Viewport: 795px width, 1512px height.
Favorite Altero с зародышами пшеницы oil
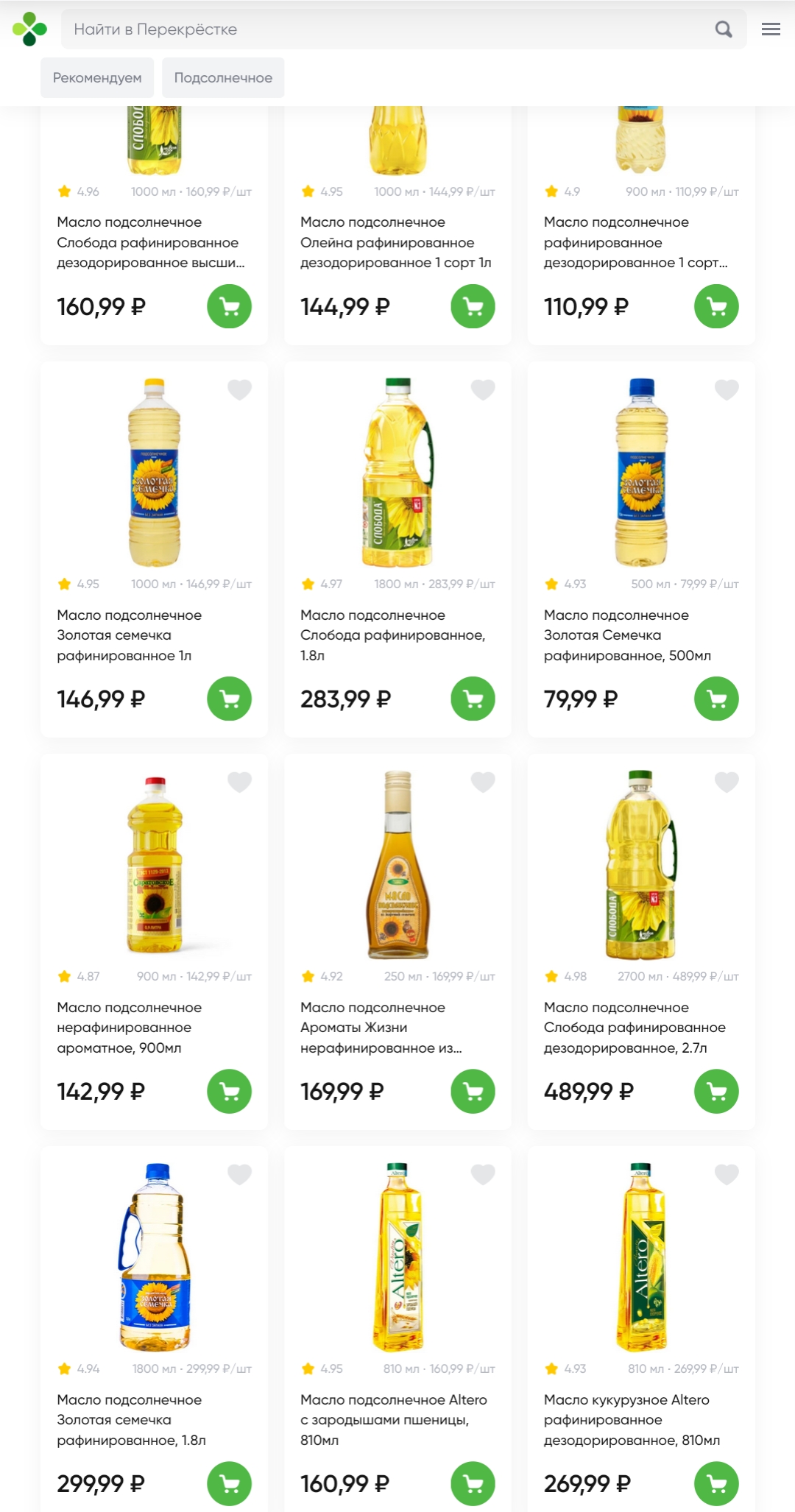pyautogui.click(x=483, y=1174)
